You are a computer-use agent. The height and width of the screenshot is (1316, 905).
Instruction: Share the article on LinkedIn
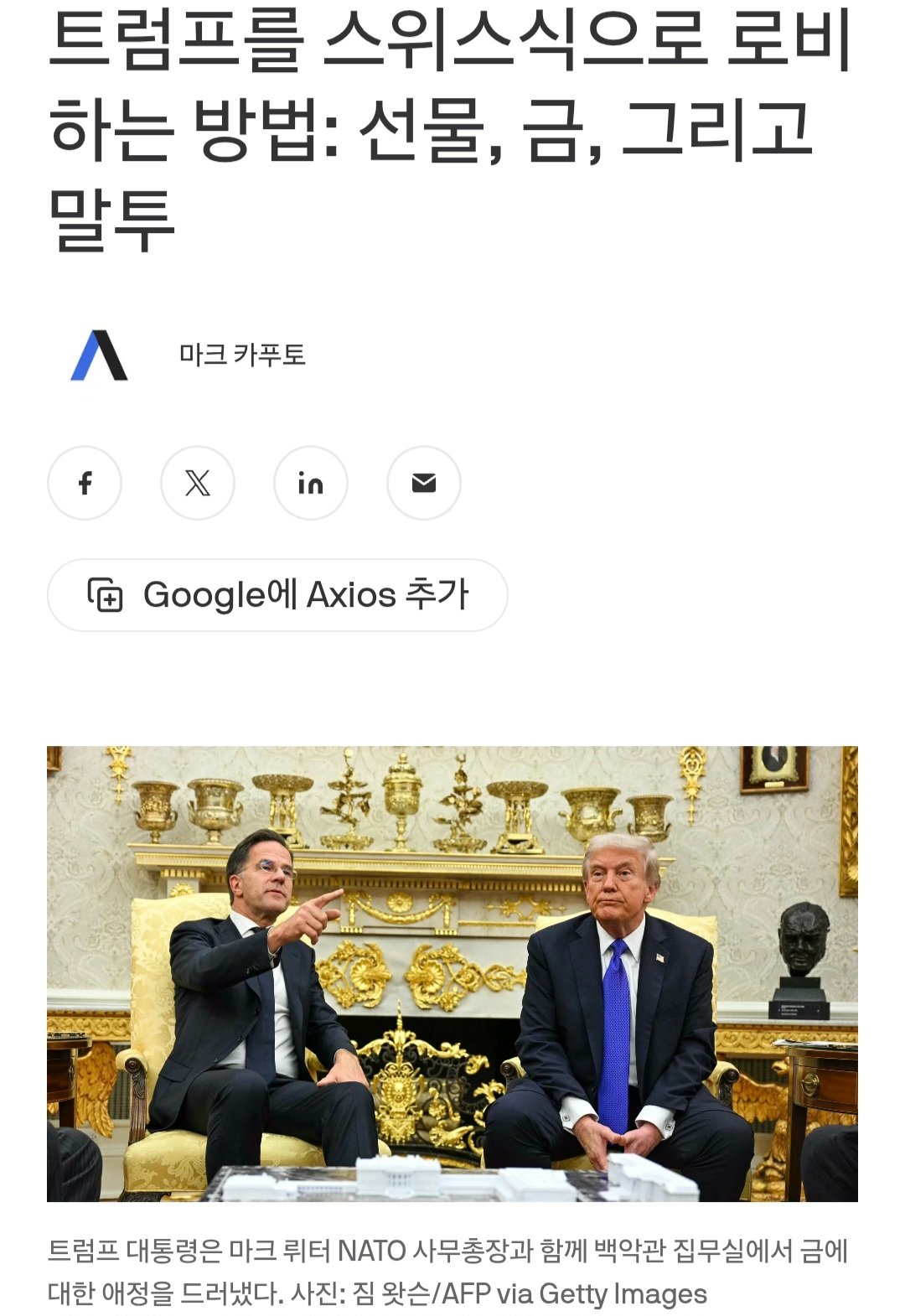pyautogui.click(x=311, y=483)
